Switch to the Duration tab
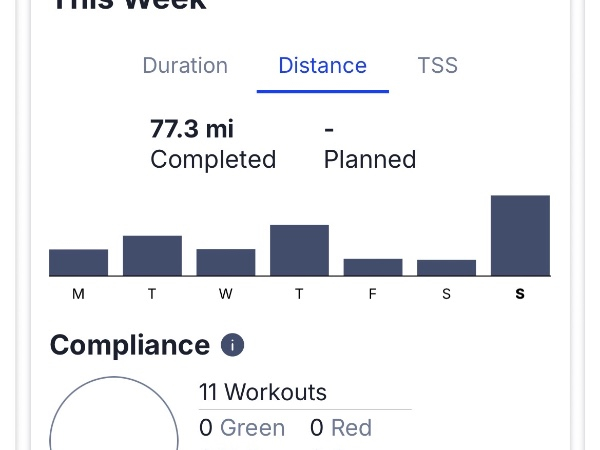This screenshot has width=600, height=450. click(185, 66)
